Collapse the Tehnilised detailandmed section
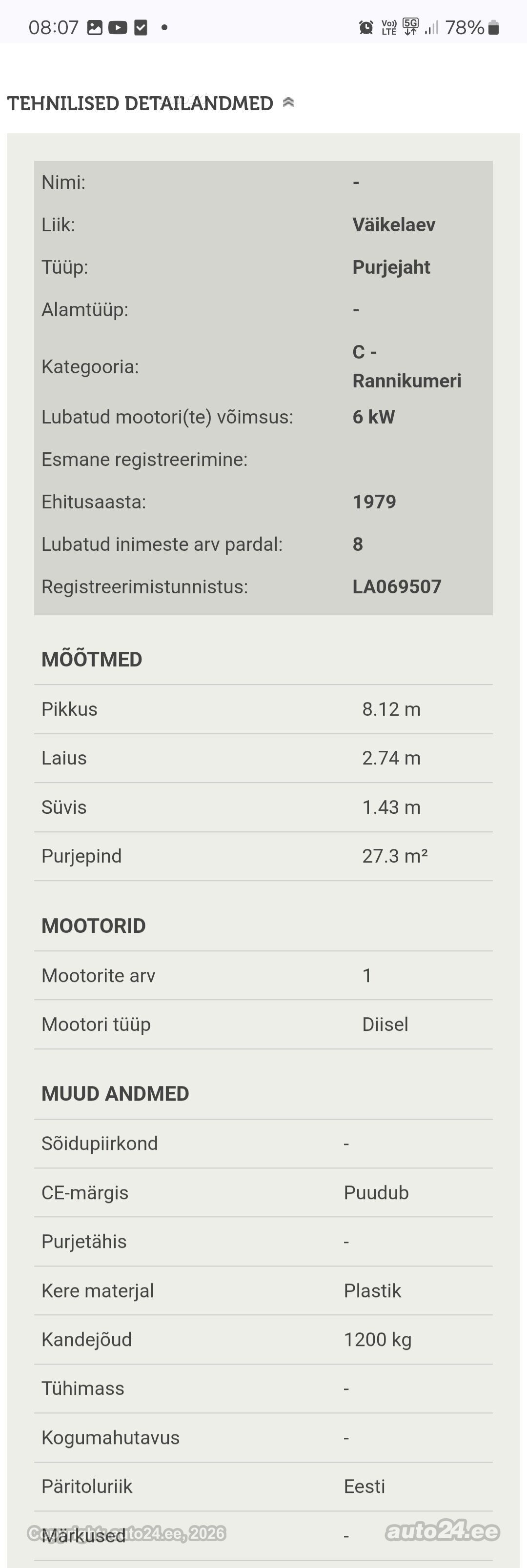Screen dimensions: 527x1568 coord(288,102)
